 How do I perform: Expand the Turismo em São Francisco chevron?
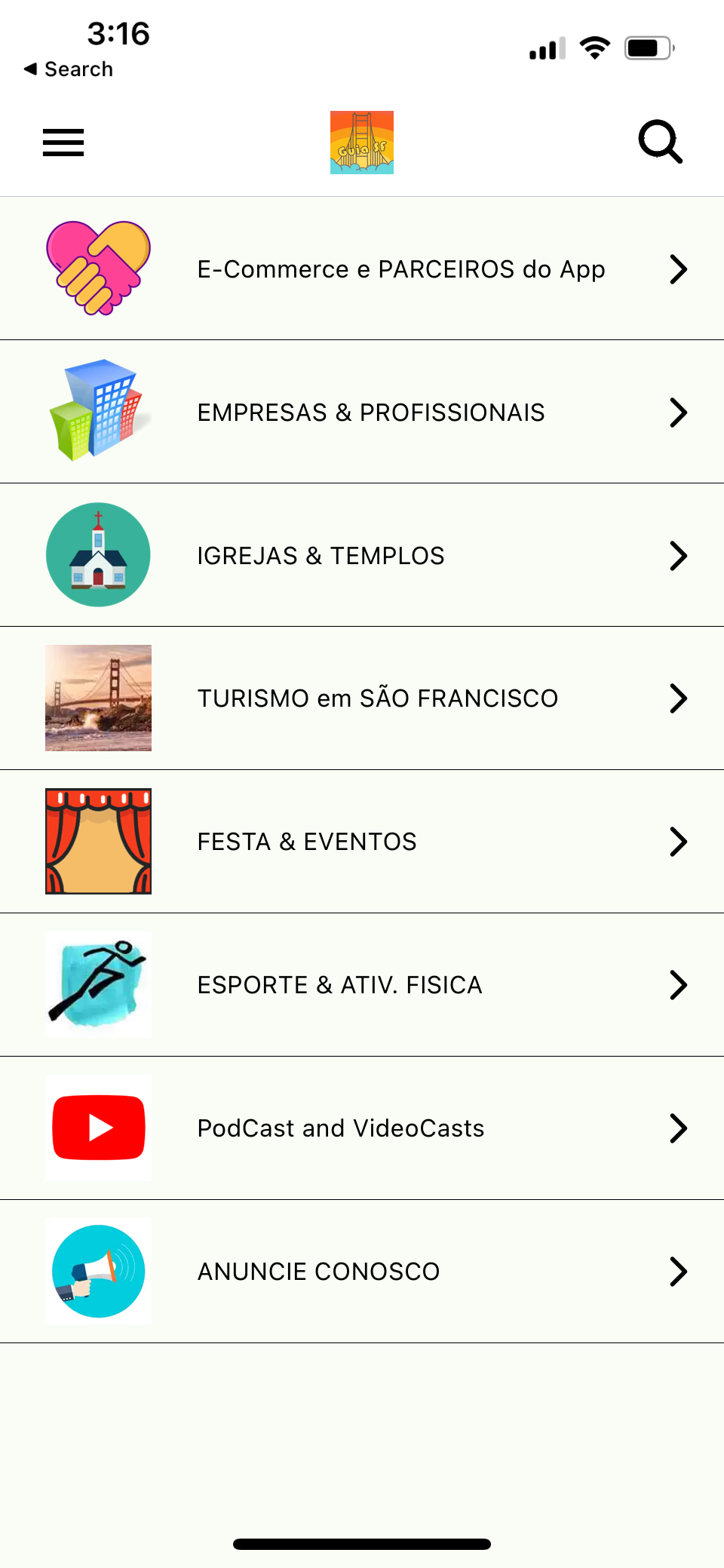click(679, 698)
